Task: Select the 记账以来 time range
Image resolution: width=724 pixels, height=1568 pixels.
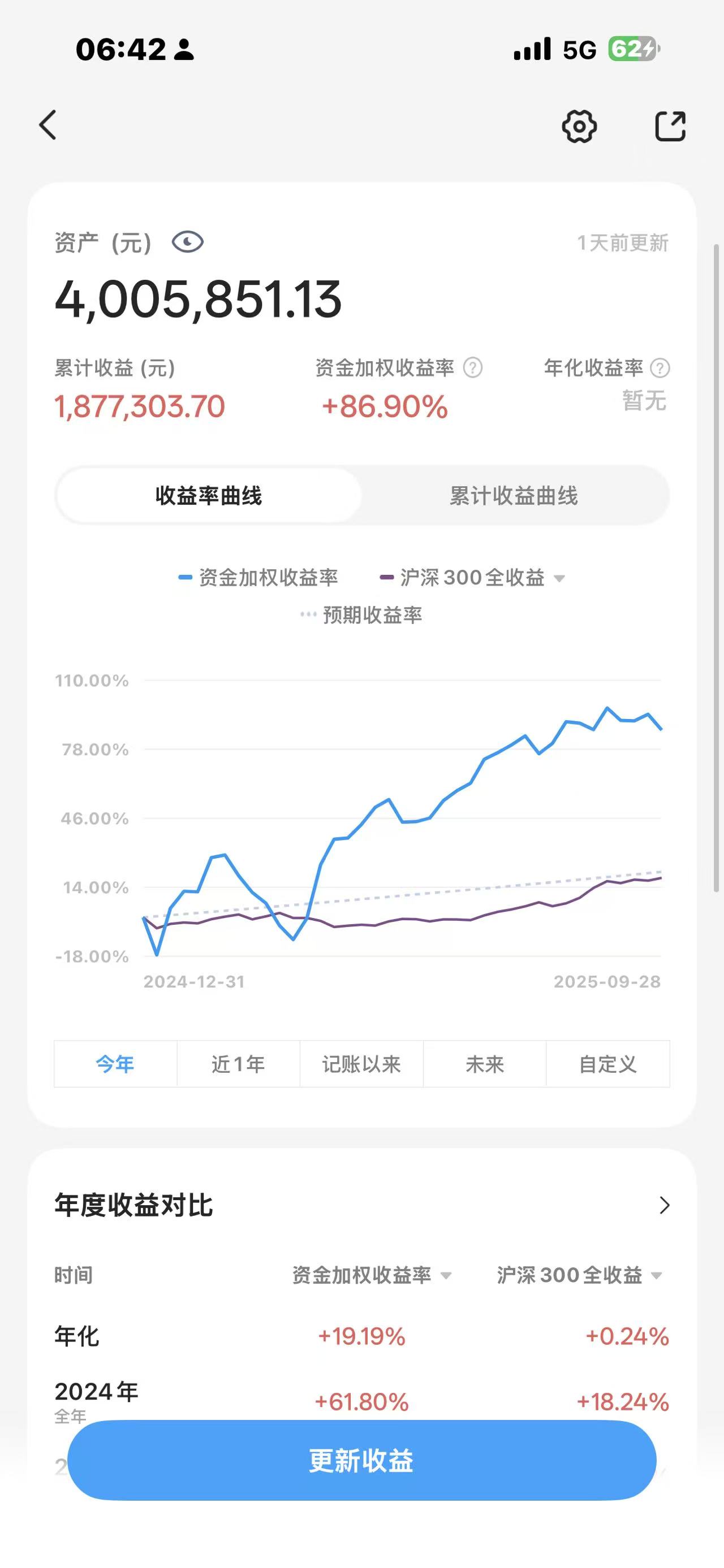Action: pyautogui.click(x=361, y=1063)
